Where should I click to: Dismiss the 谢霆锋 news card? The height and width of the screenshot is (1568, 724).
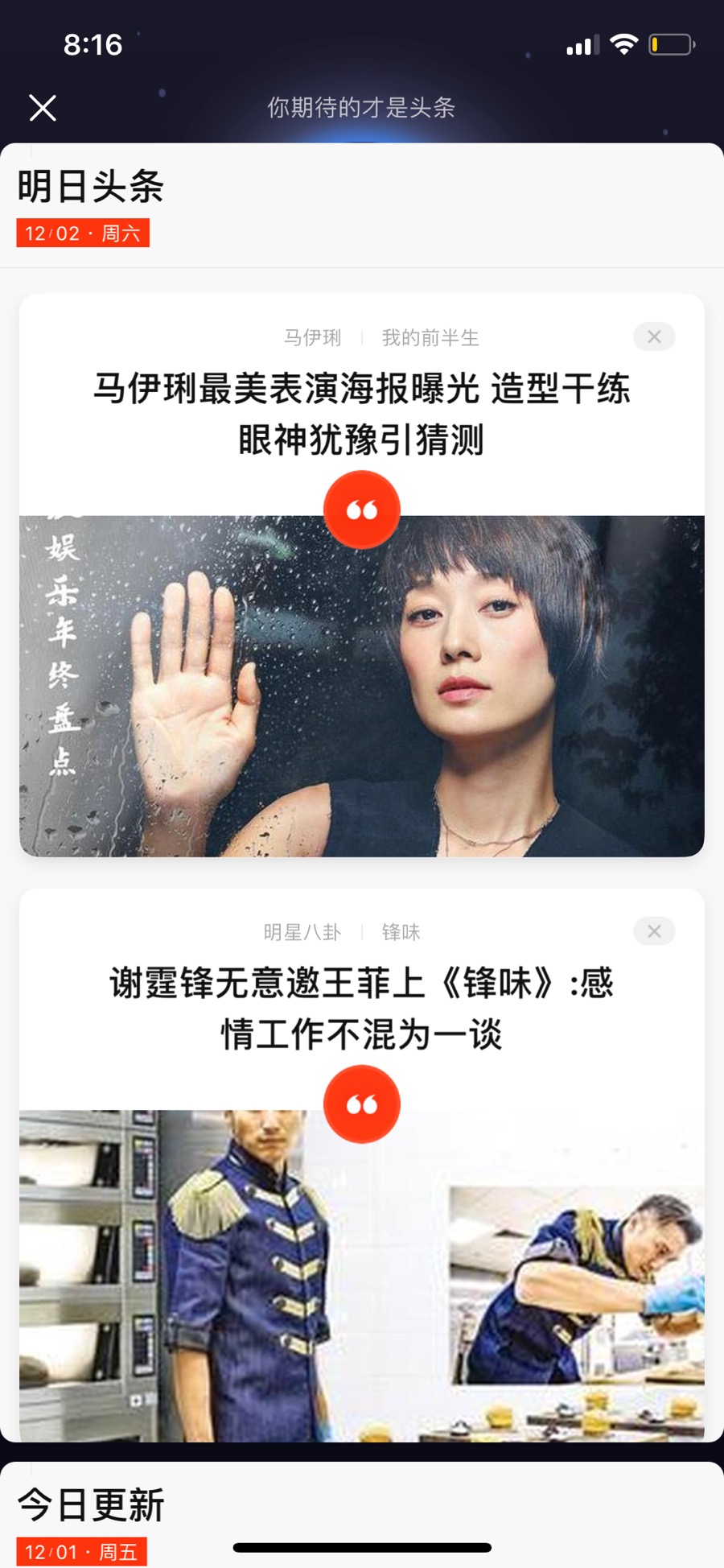654,931
